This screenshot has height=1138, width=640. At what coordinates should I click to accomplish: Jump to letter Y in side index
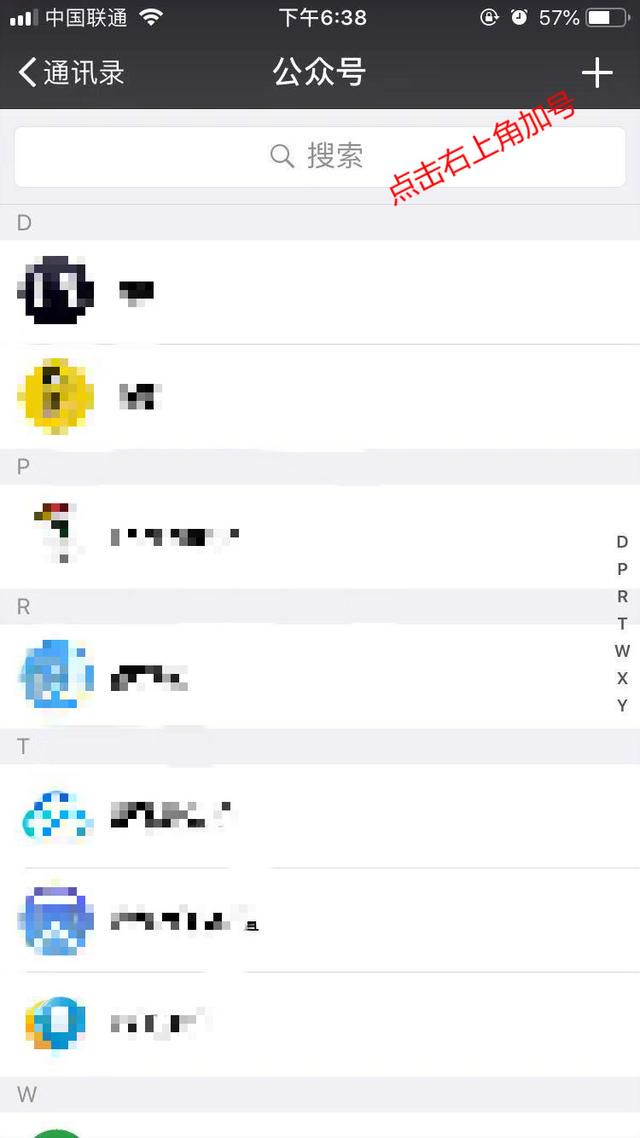click(622, 705)
